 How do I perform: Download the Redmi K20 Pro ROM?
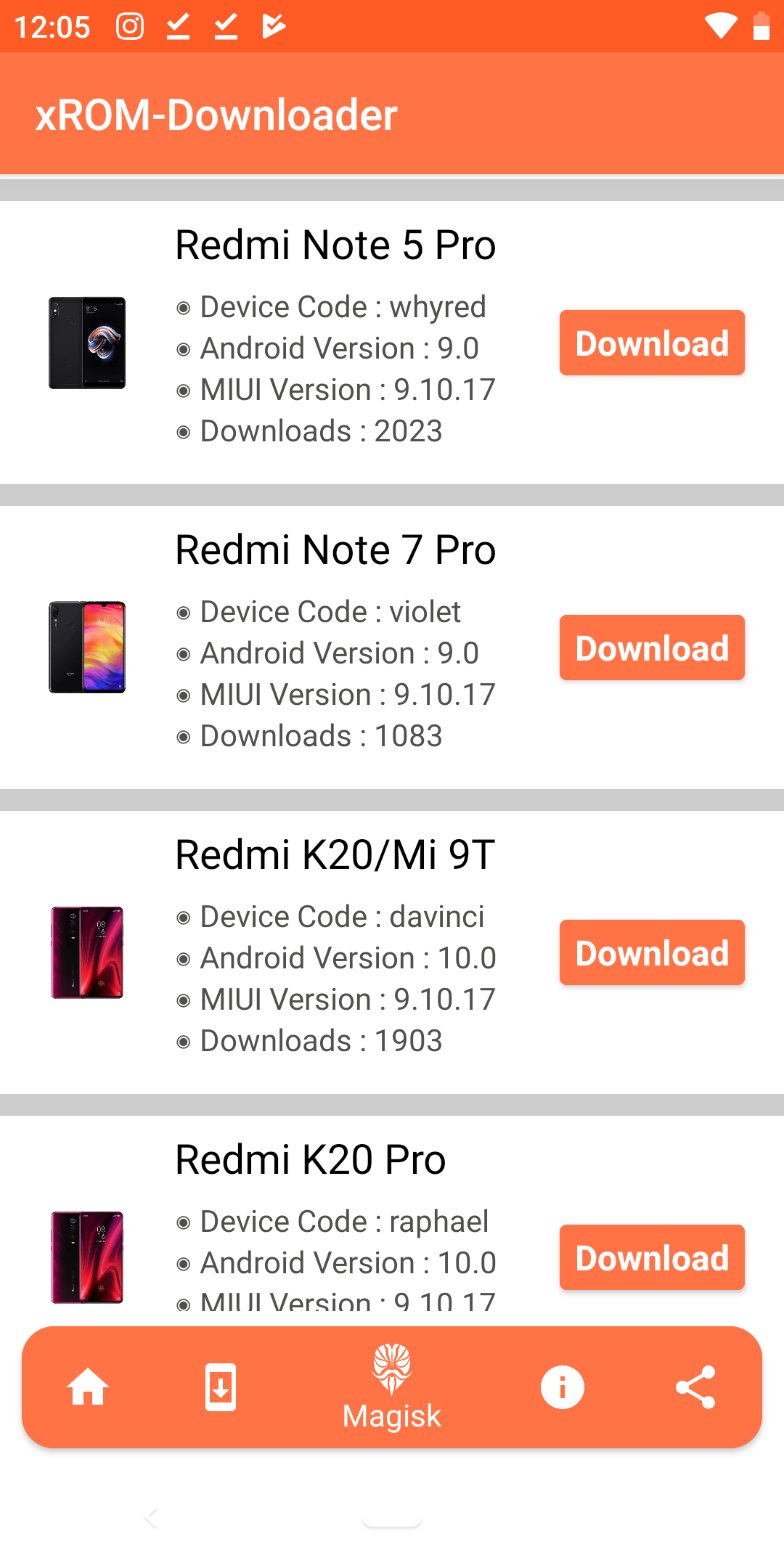coord(652,1257)
